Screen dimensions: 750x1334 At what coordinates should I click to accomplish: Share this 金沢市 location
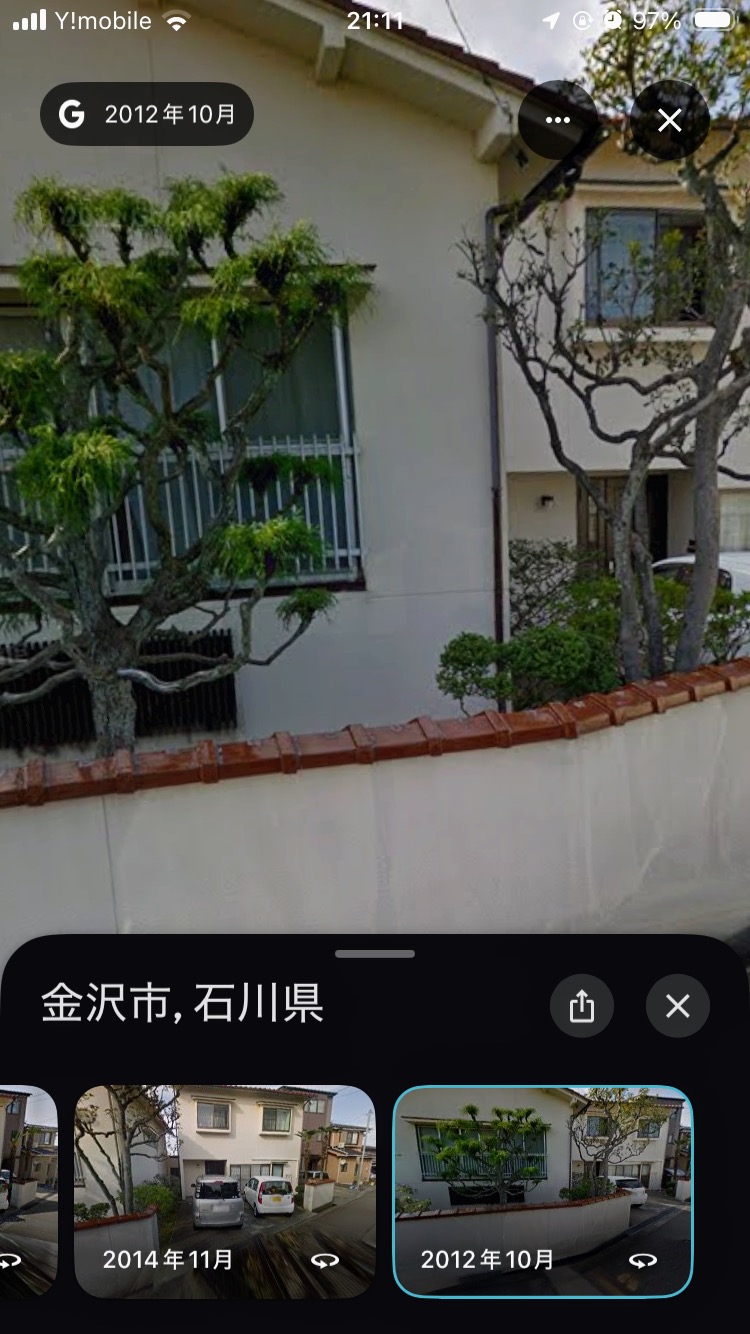581,1006
